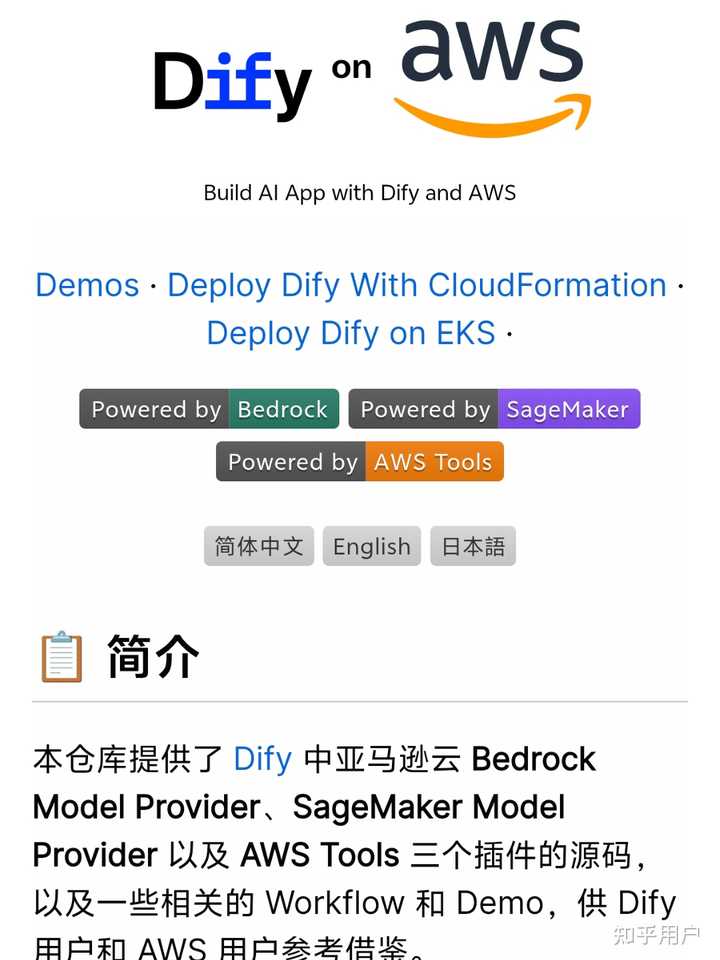Click the Powered by AWS Tools badge
This screenshot has height=960, width=720.
pyautogui.click(x=359, y=461)
